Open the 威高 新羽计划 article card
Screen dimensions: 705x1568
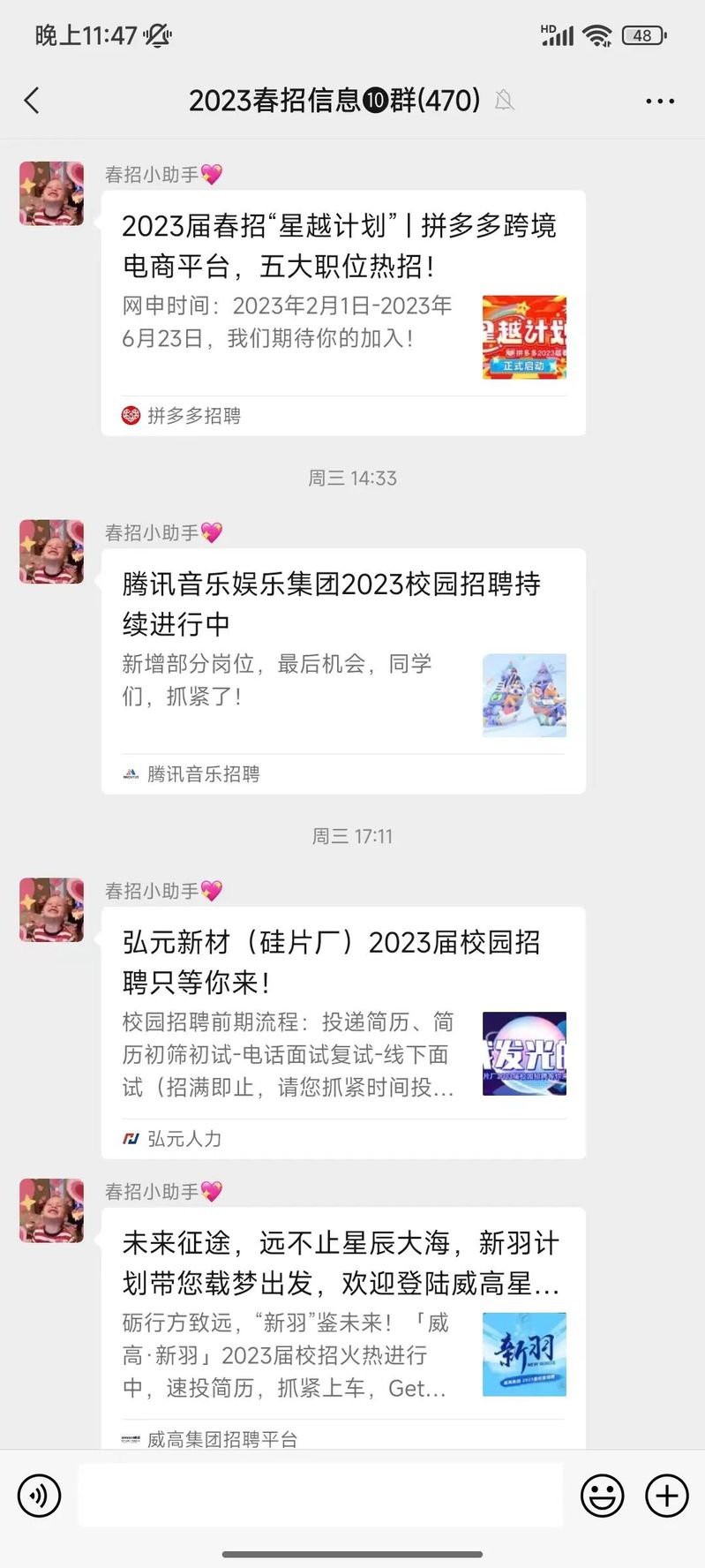pos(343,1328)
